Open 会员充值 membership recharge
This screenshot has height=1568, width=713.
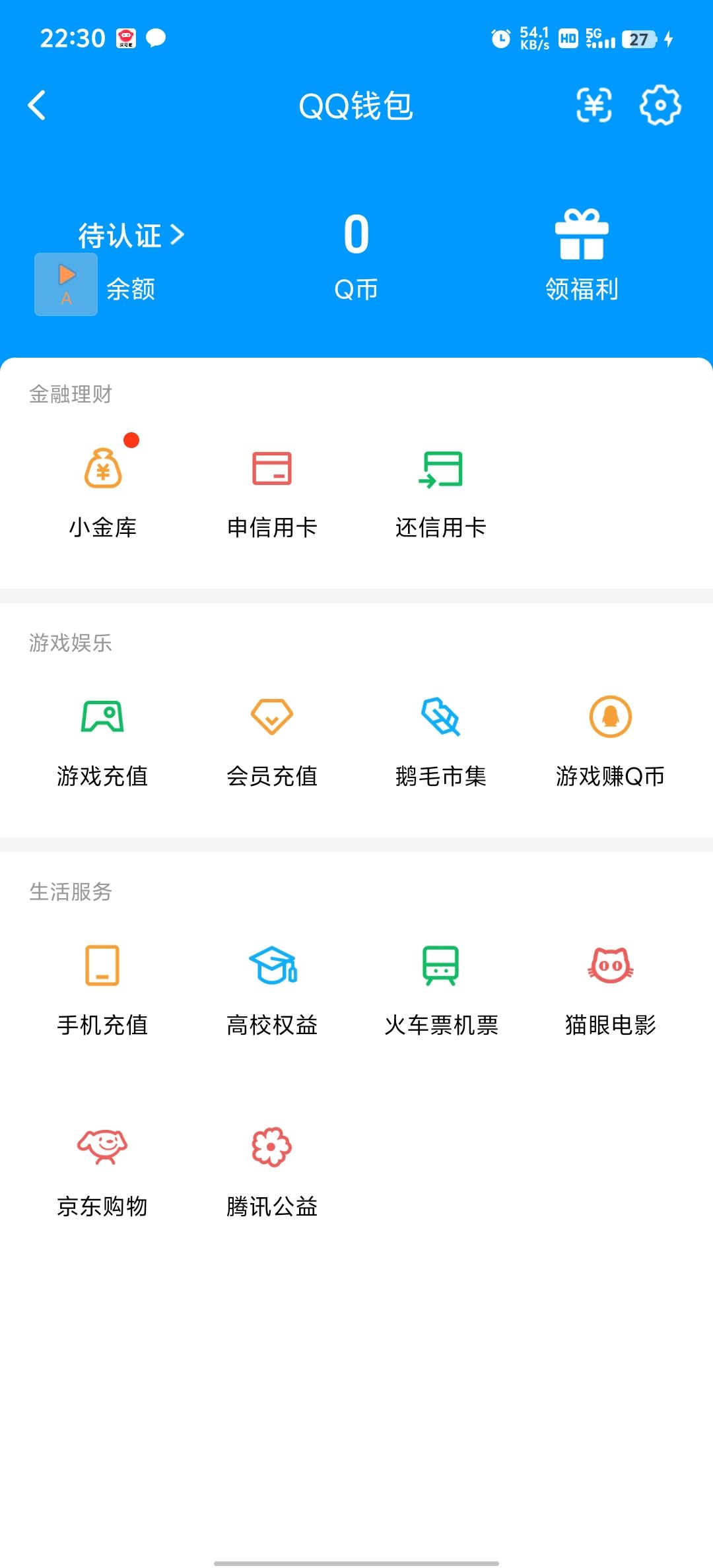coord(273,740)
